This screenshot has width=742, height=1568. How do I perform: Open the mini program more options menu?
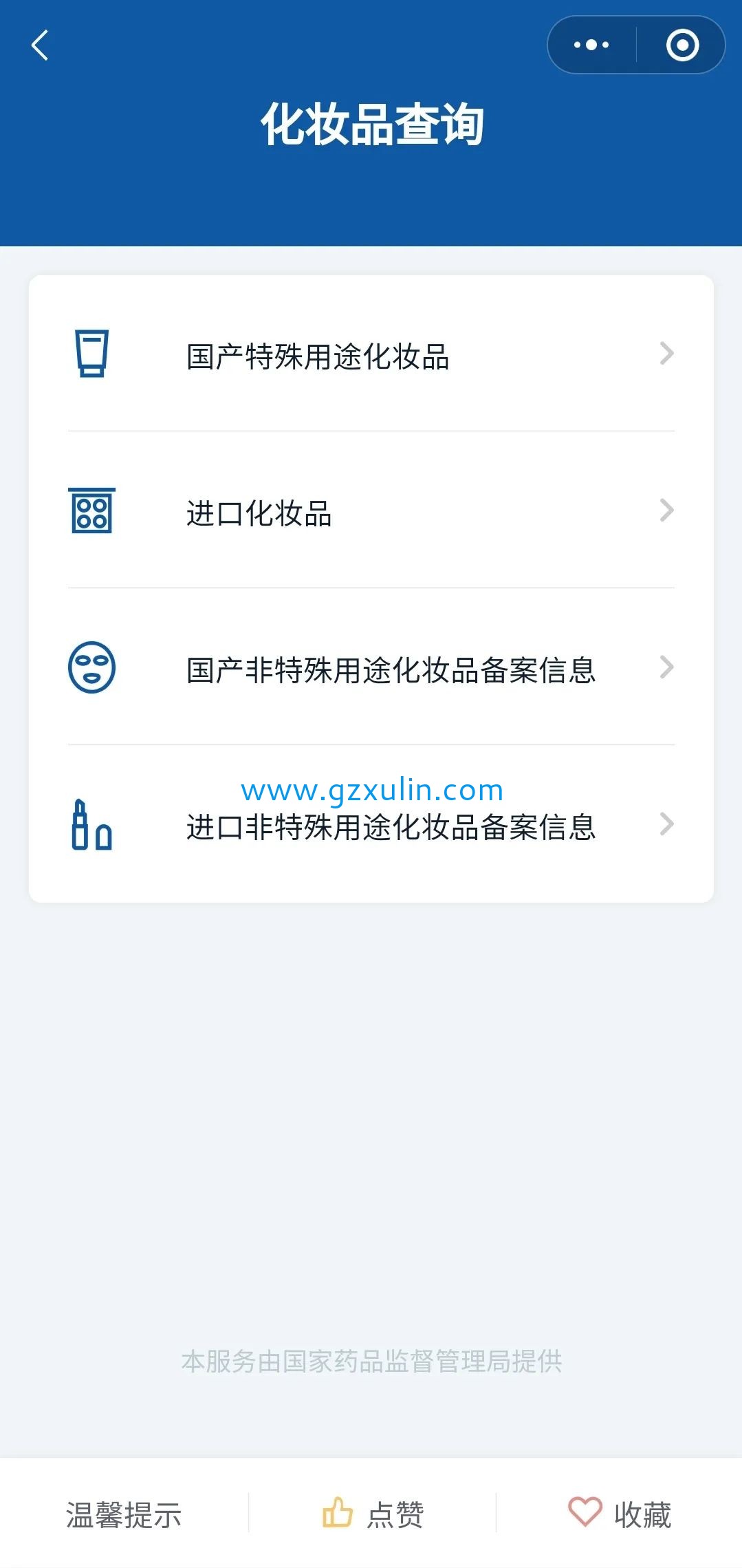pos(591,45)
